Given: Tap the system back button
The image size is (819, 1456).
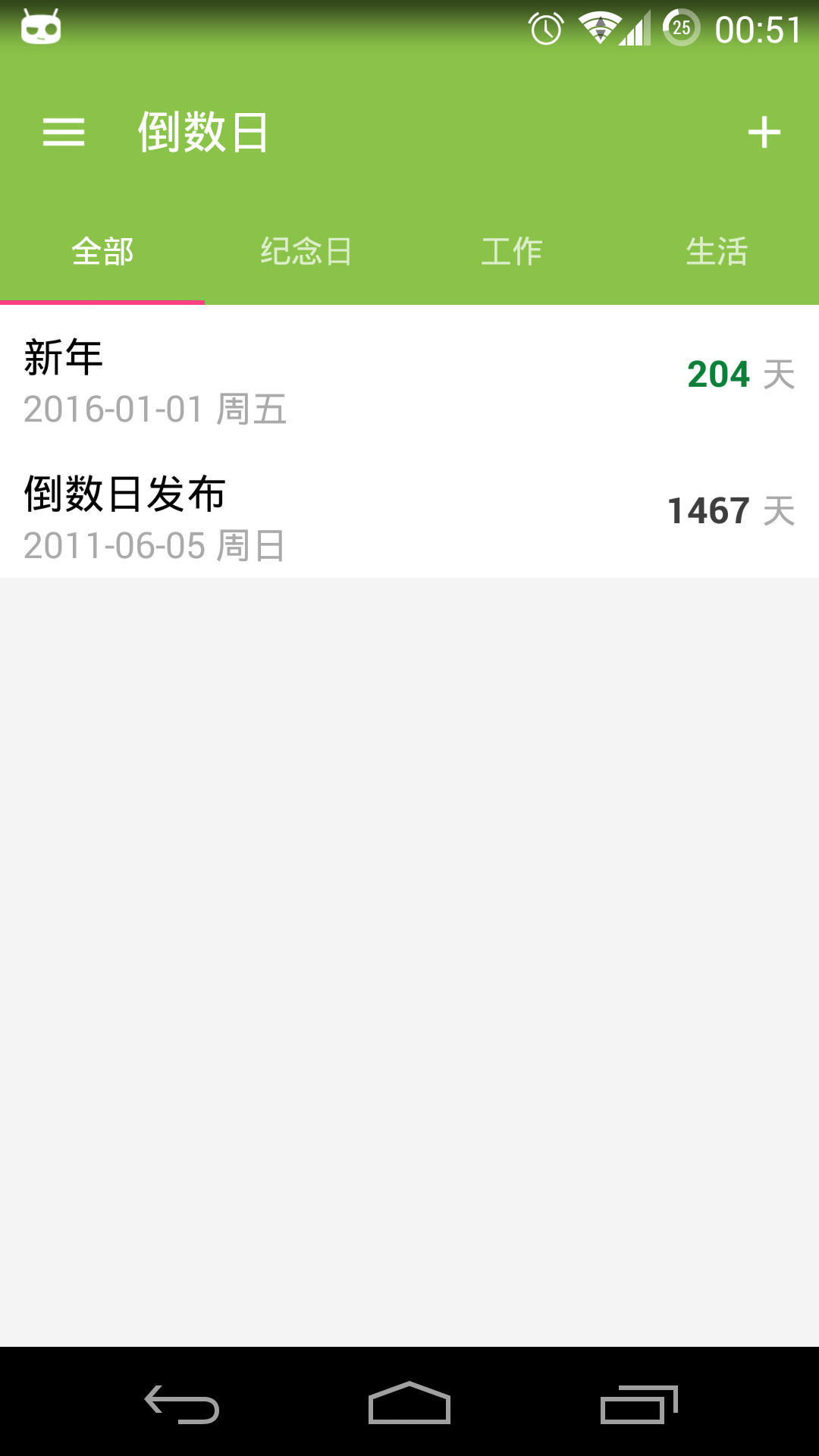Looking at the screenshot, I should [x=182, y=1403].
